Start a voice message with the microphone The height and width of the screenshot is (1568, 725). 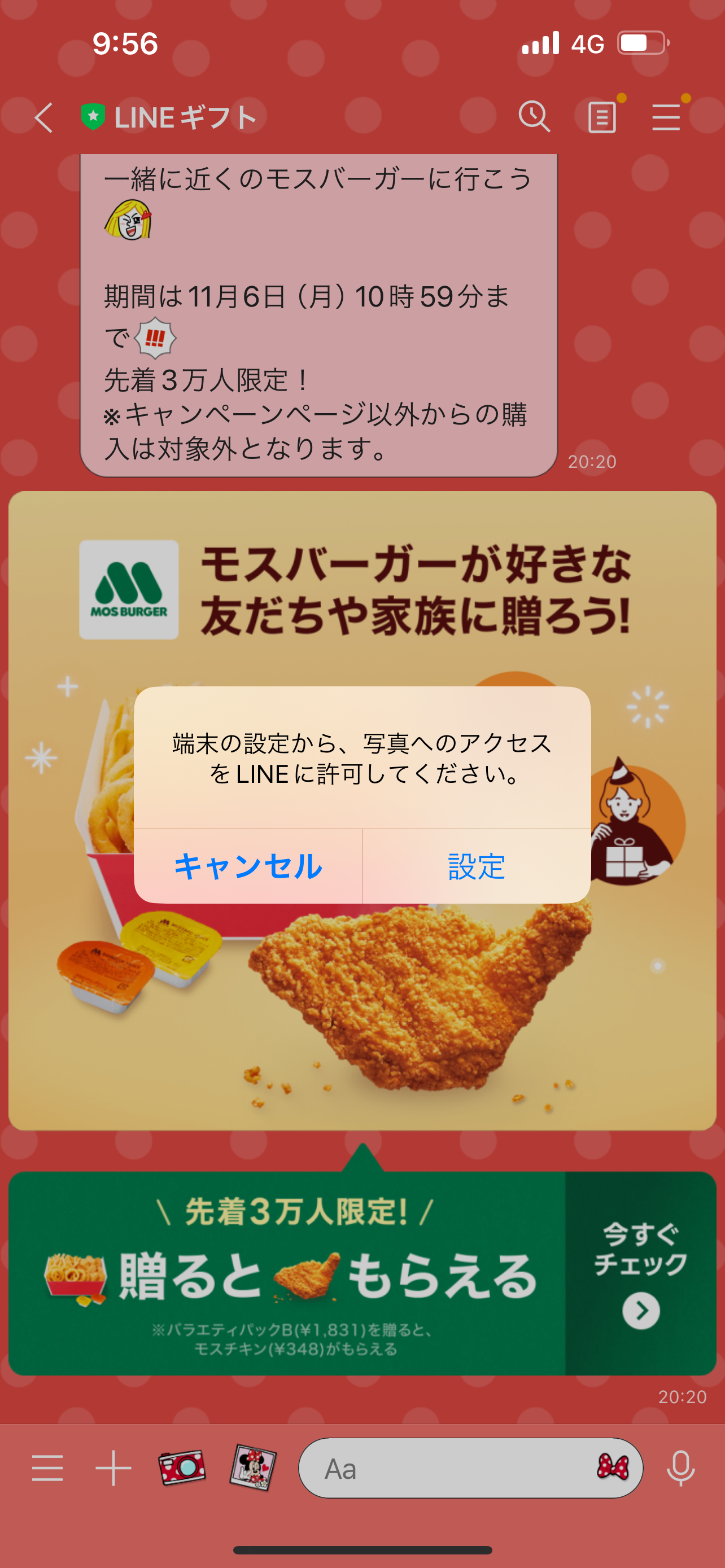point(680,1468)
